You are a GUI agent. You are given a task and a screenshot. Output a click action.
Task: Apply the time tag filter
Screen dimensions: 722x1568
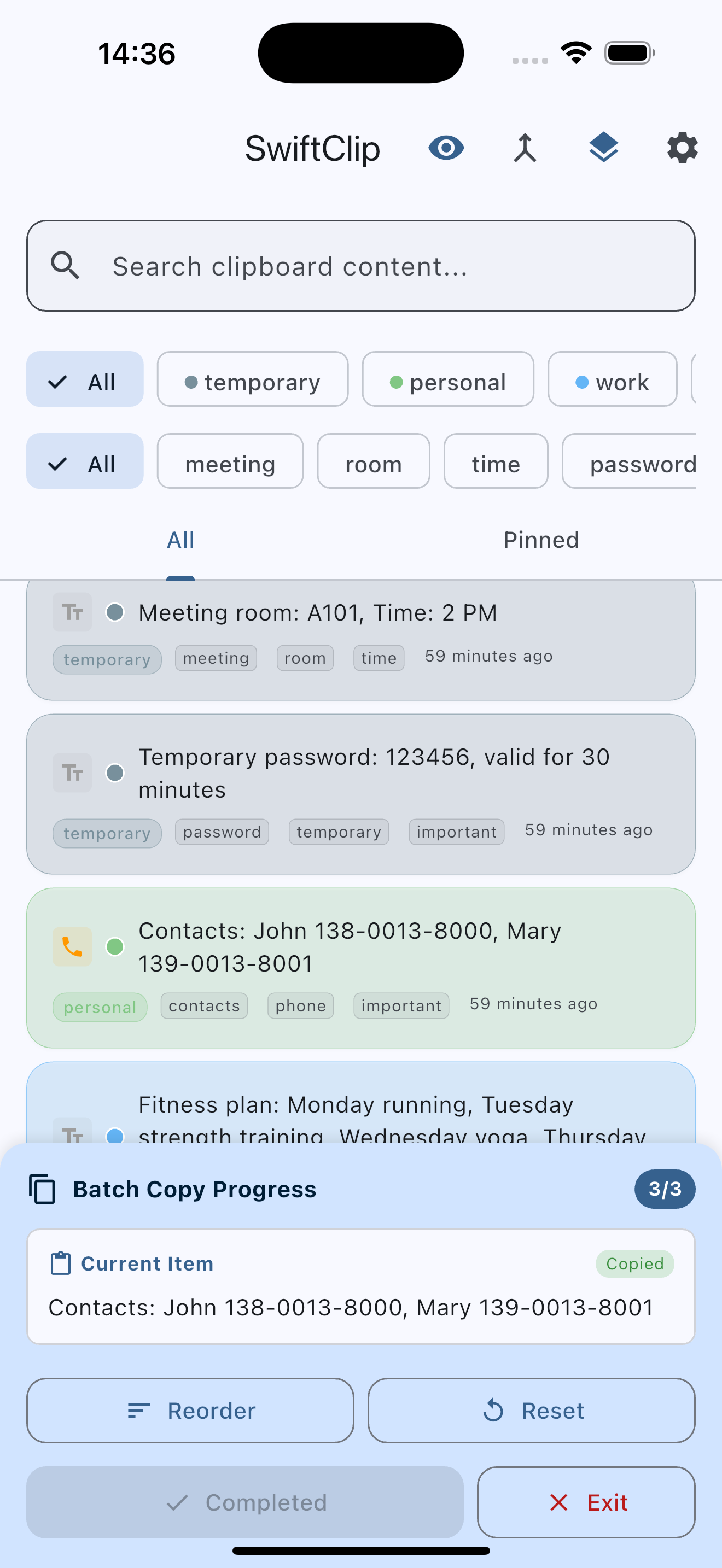[496, 464]
